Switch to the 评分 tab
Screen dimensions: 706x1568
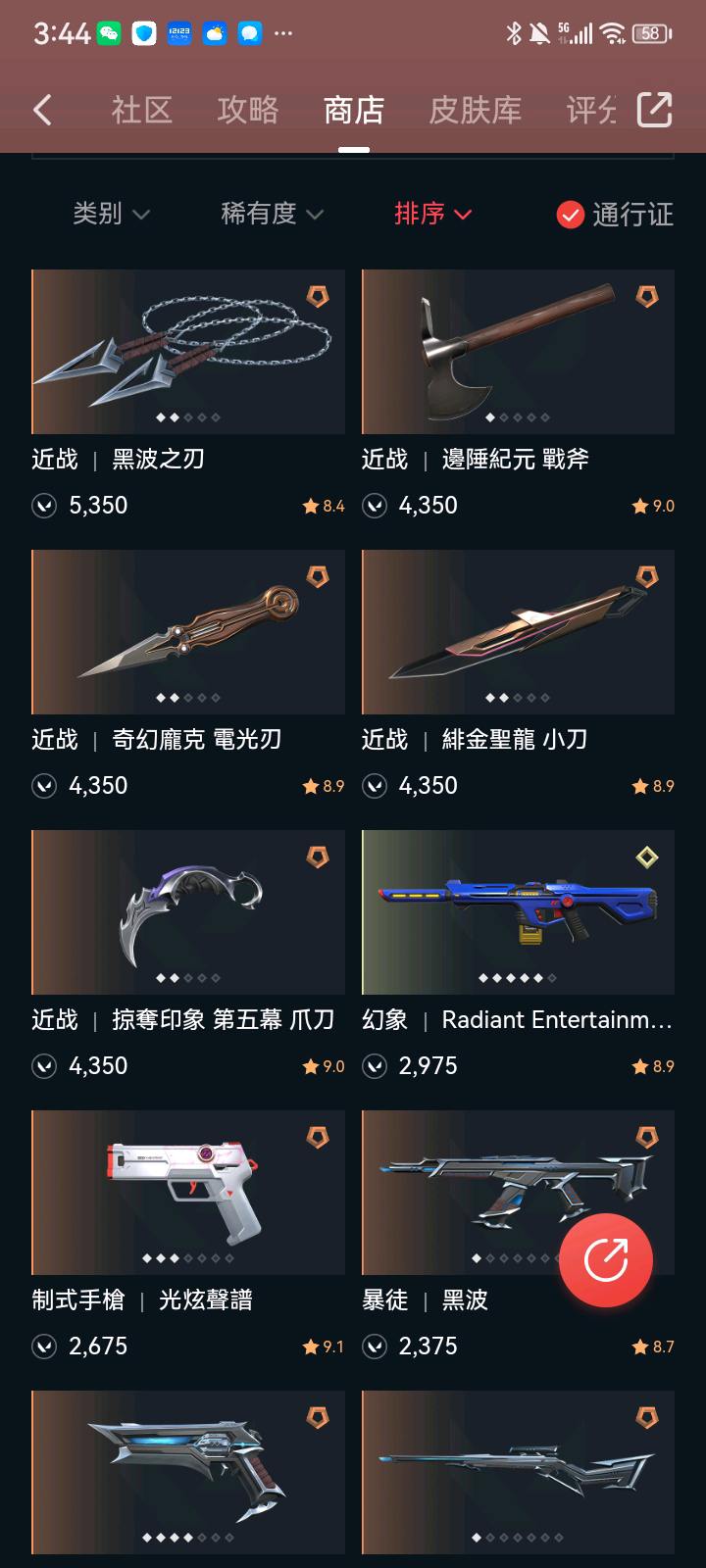591,110
